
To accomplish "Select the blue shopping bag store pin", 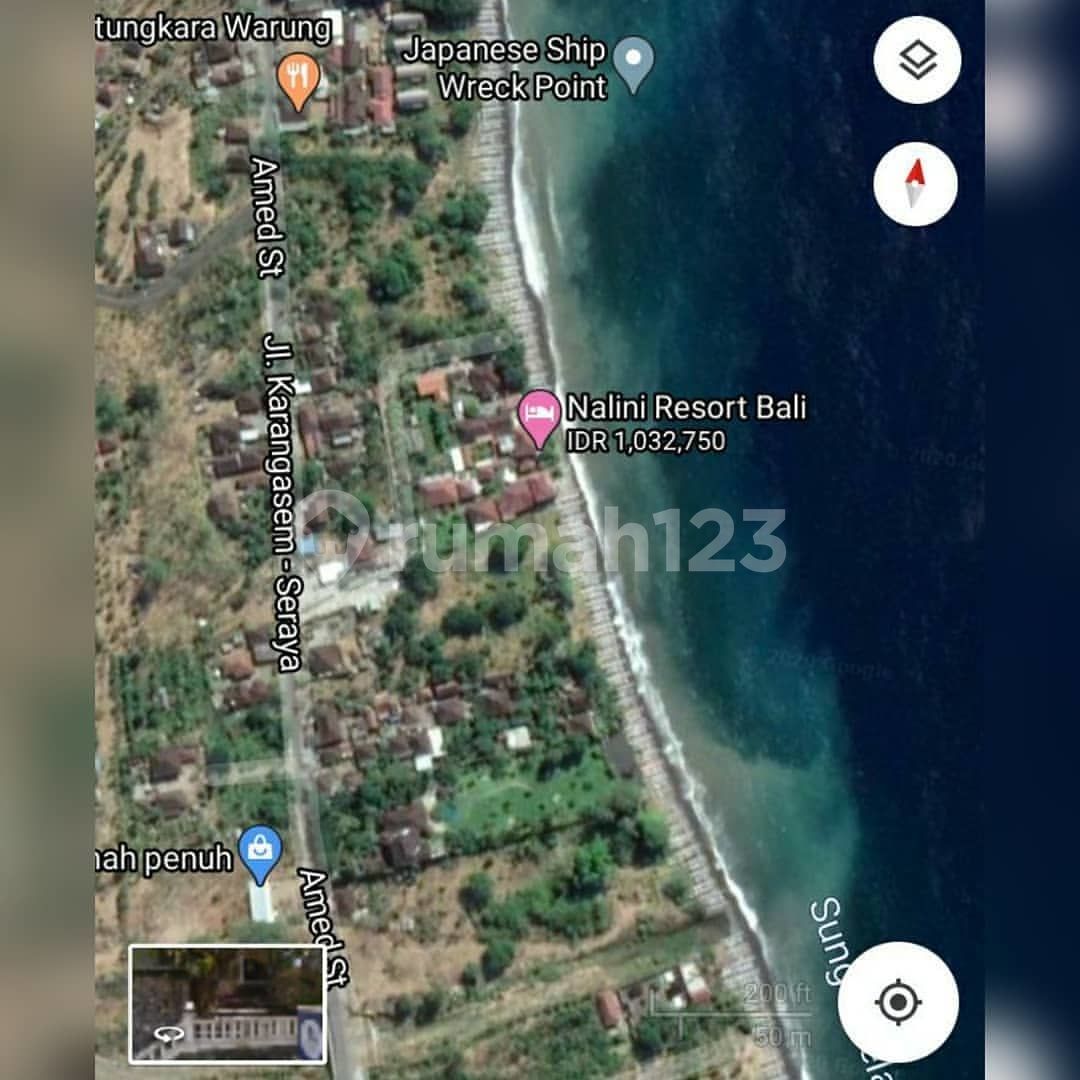I will point(261,852).
